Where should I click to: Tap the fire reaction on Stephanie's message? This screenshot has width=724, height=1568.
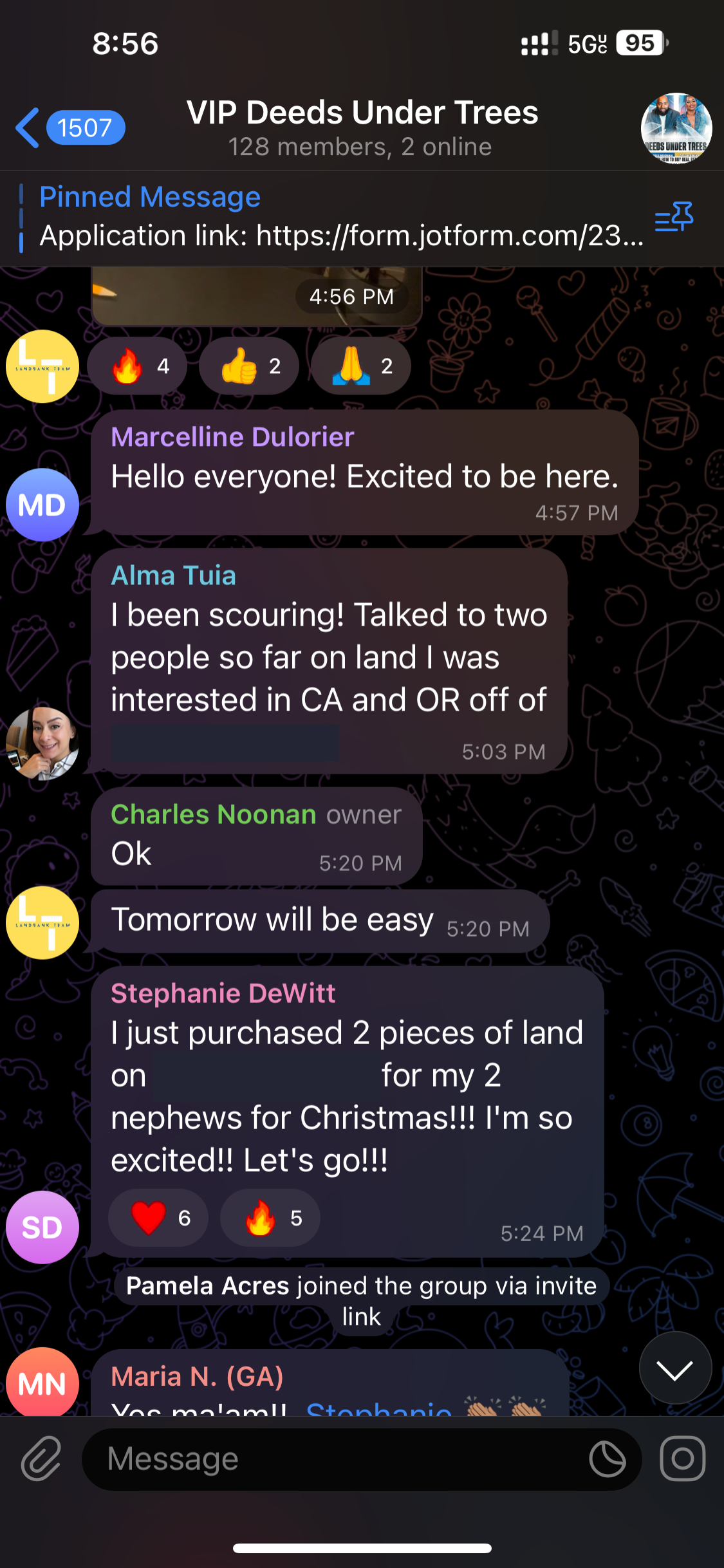[x=270, y=1218]
